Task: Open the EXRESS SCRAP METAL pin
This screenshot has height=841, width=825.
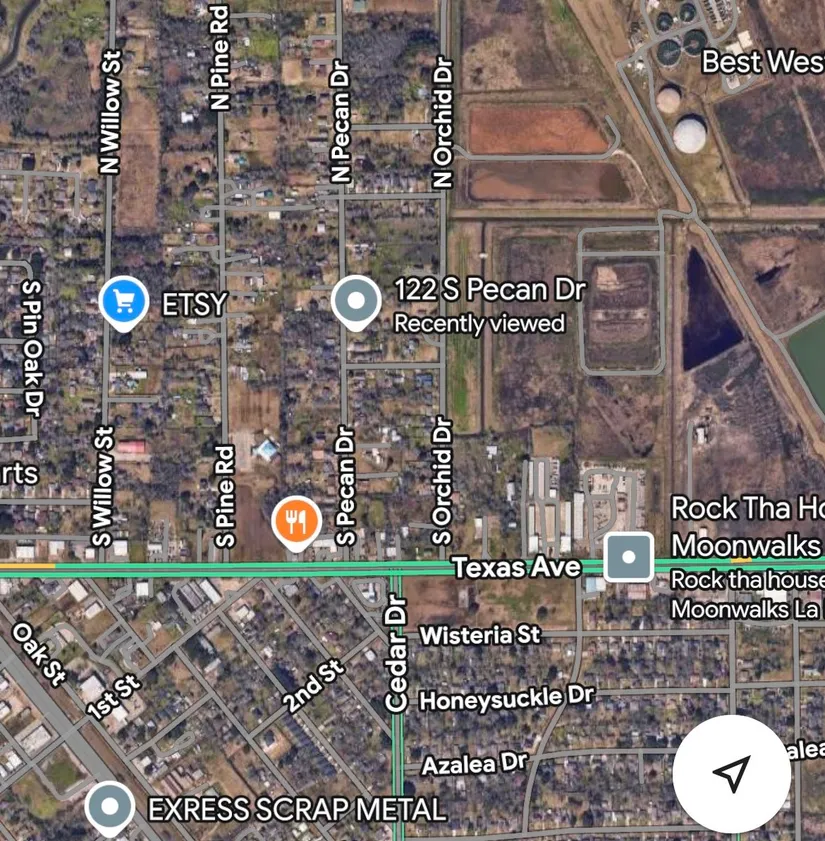Action: (x=110, y=808)
